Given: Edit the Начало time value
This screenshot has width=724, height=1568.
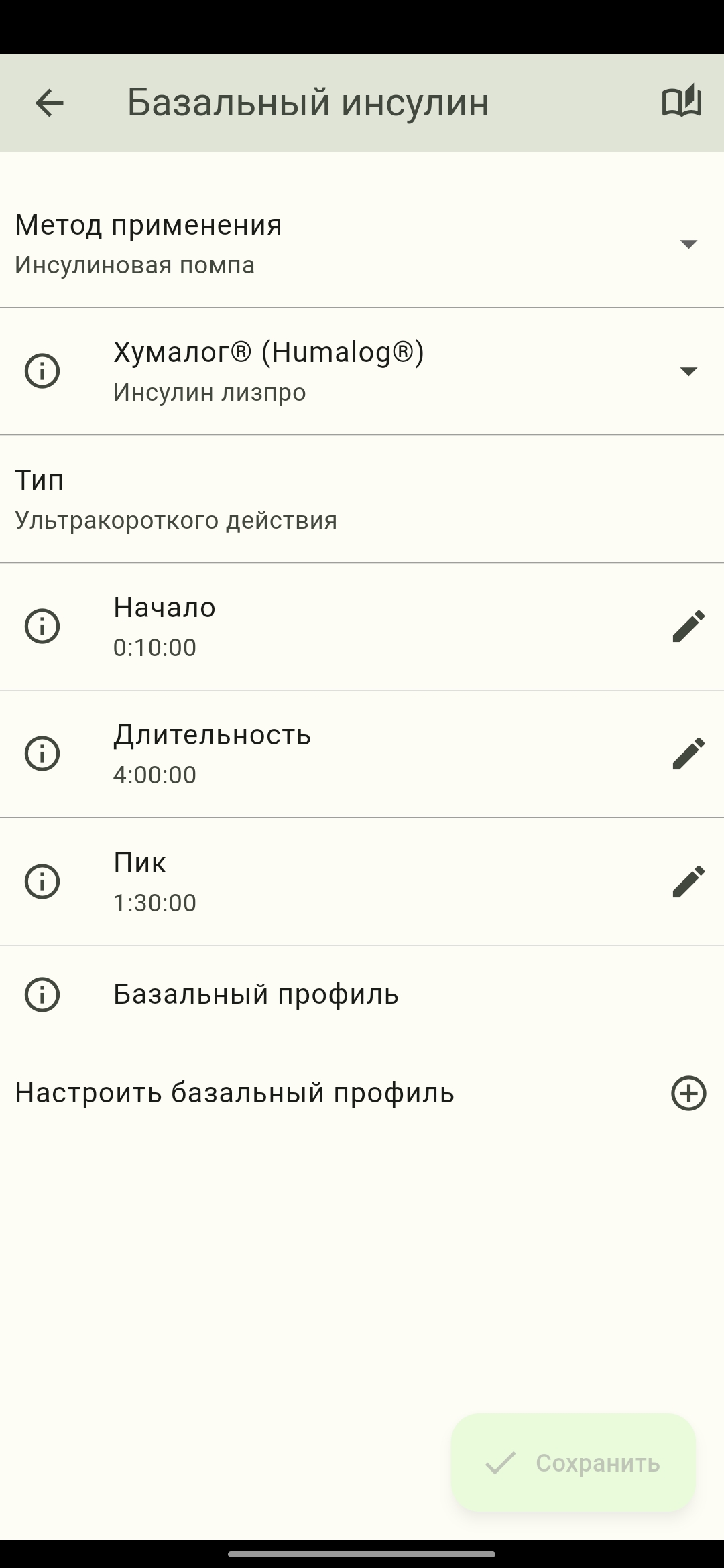Looking at the screenshot, I should point(688,626).
